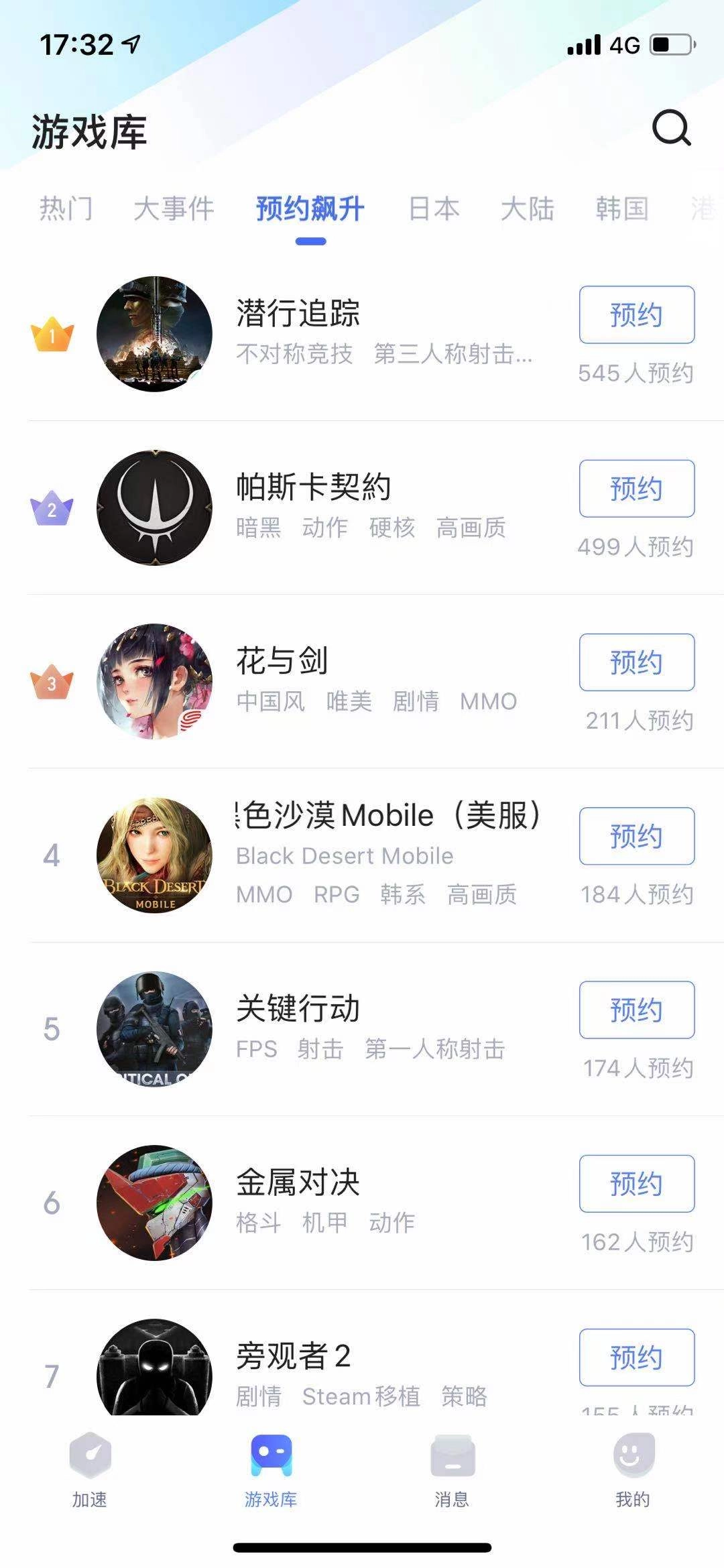The image size is (724, 1568).
Task: Tap 预约 button for 旁观者2
Action: [x=636, y=1357]
